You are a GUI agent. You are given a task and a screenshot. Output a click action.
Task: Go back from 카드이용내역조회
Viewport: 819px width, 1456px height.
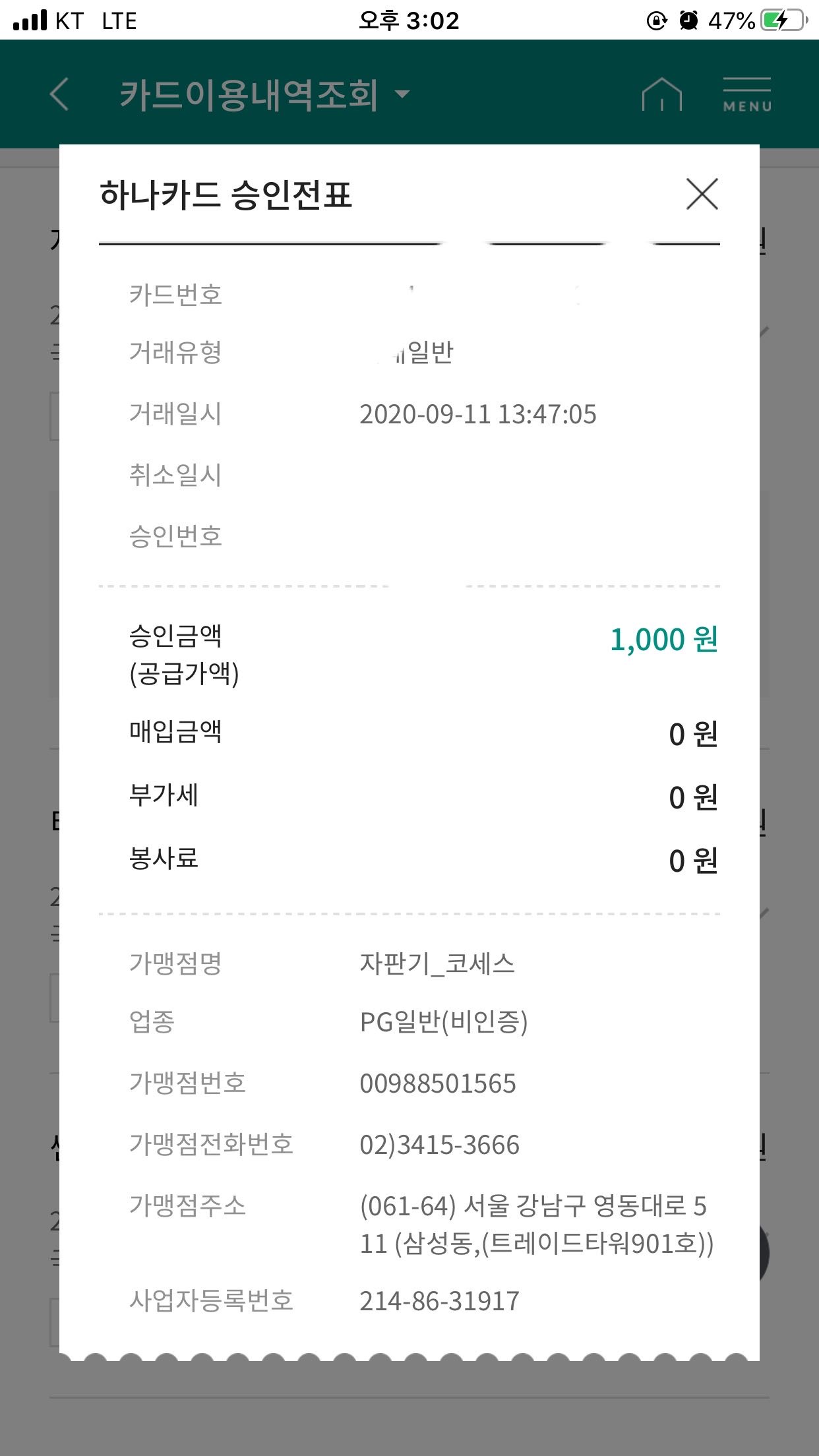pyautogui.click(x=59, y=94)
